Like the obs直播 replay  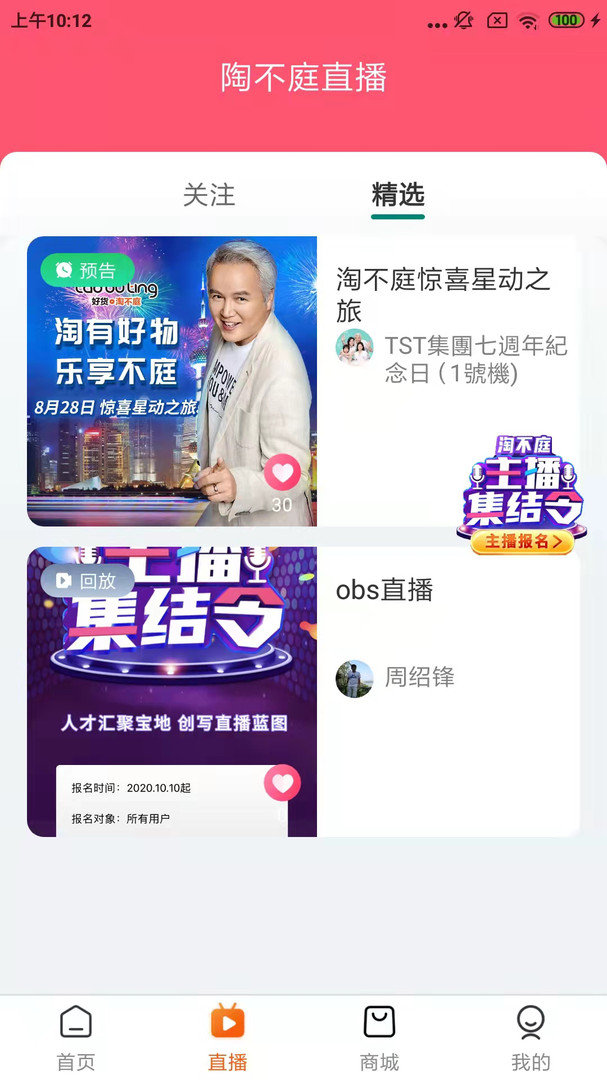282,783
